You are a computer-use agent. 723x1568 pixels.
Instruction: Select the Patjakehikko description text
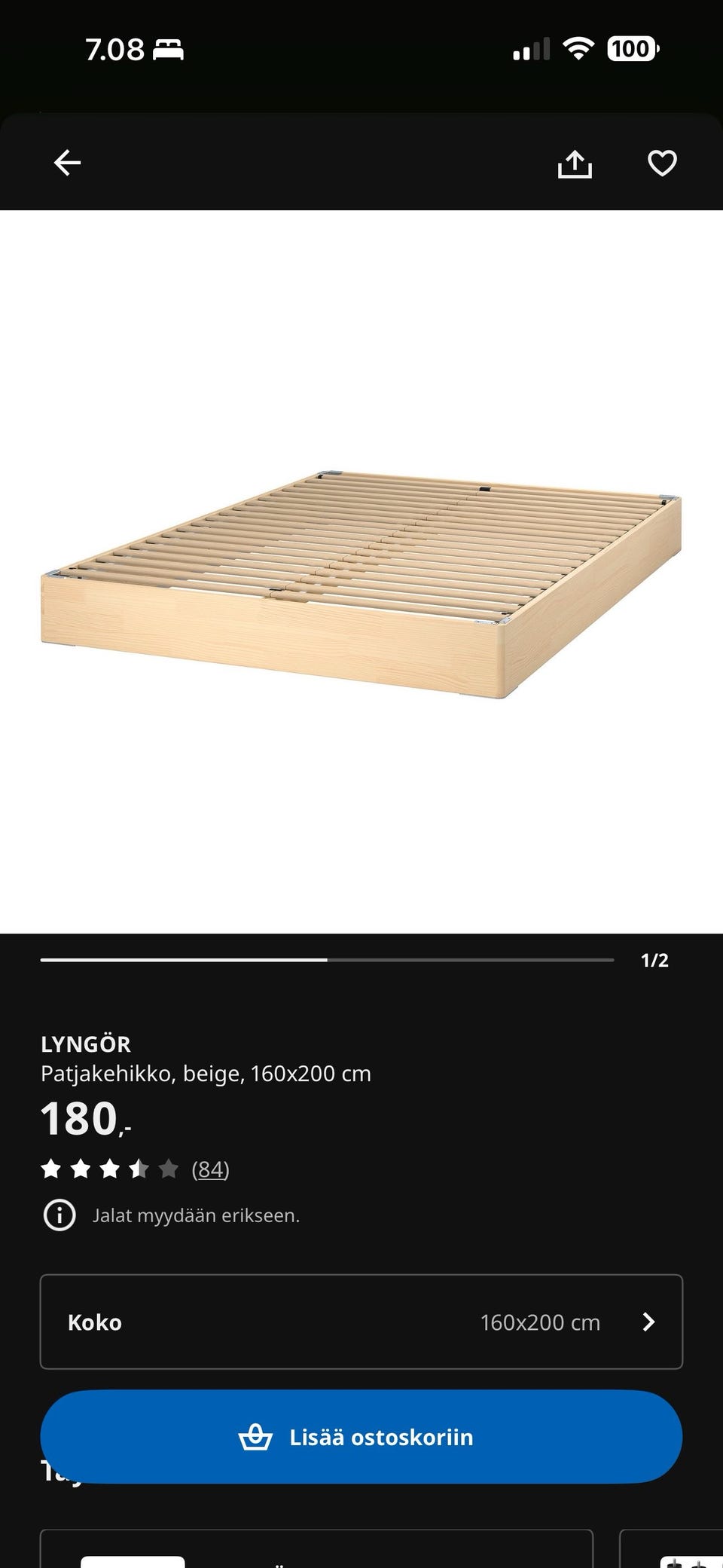[206, 1074]
